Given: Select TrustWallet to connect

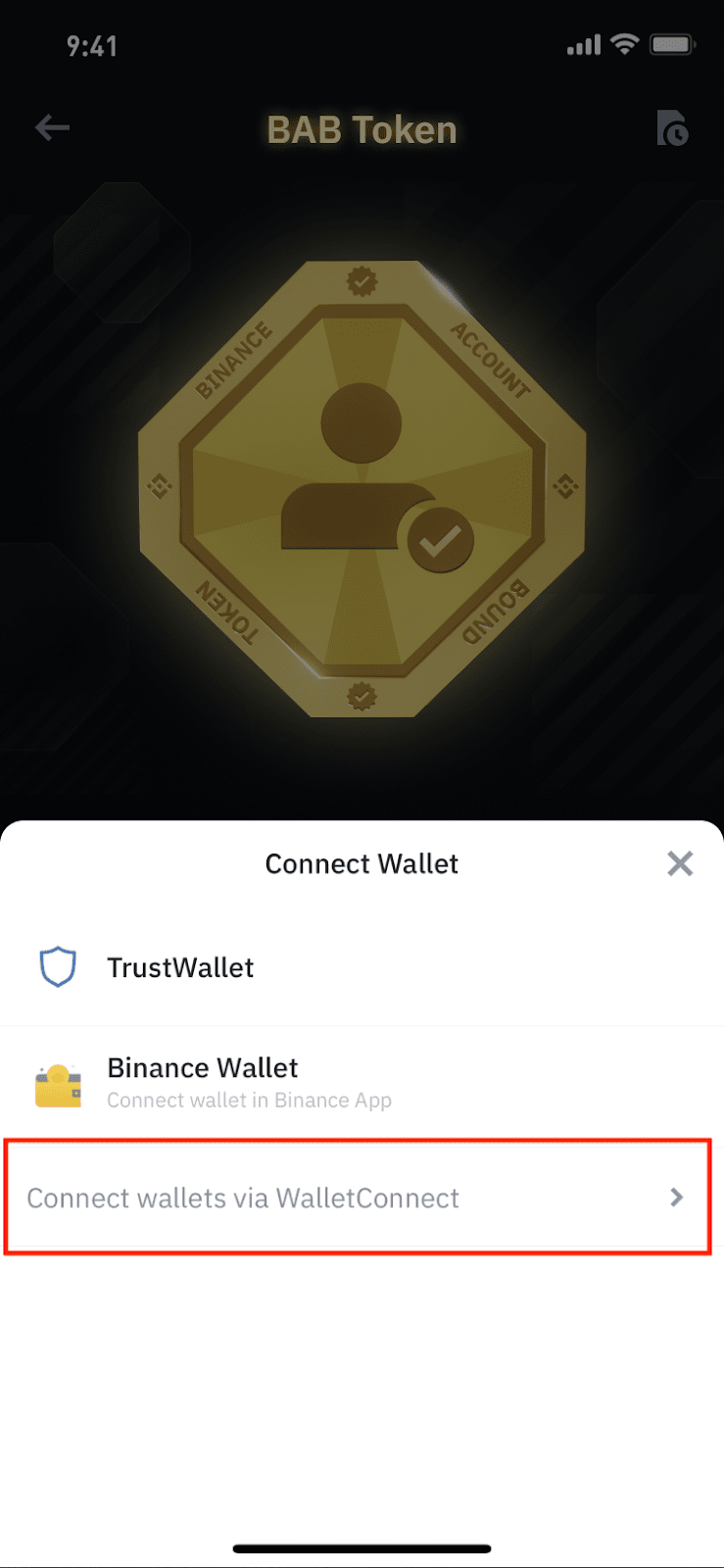Looking at the screenshot, I should point(180,967).
